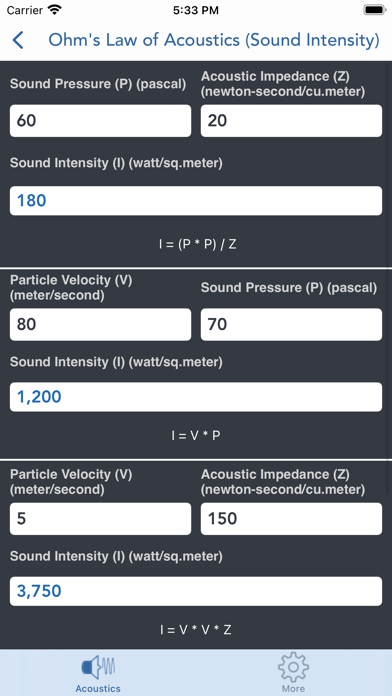Open the More tab

click(x=293, y=673)
